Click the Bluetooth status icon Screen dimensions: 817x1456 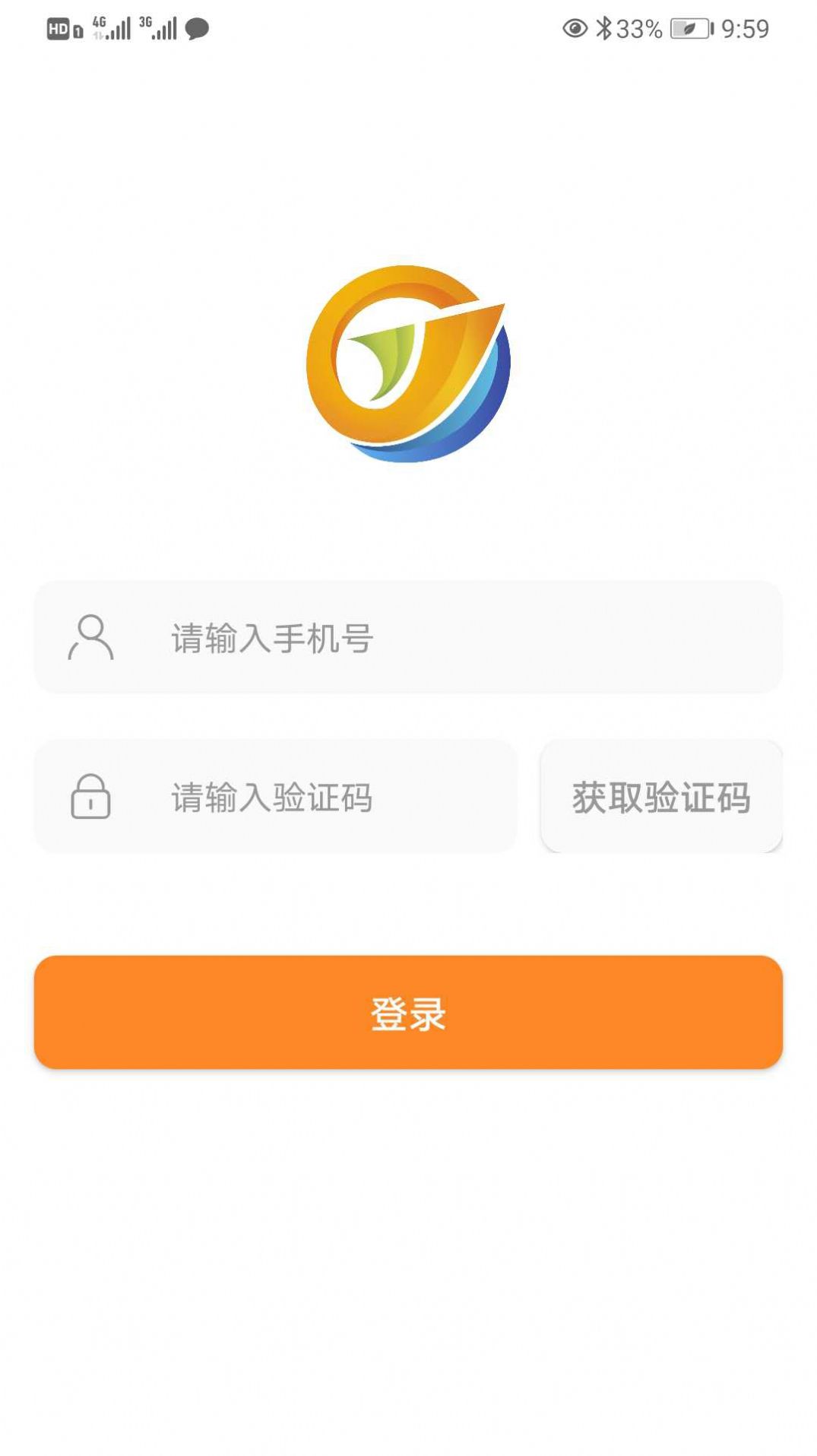coord(606,27)
